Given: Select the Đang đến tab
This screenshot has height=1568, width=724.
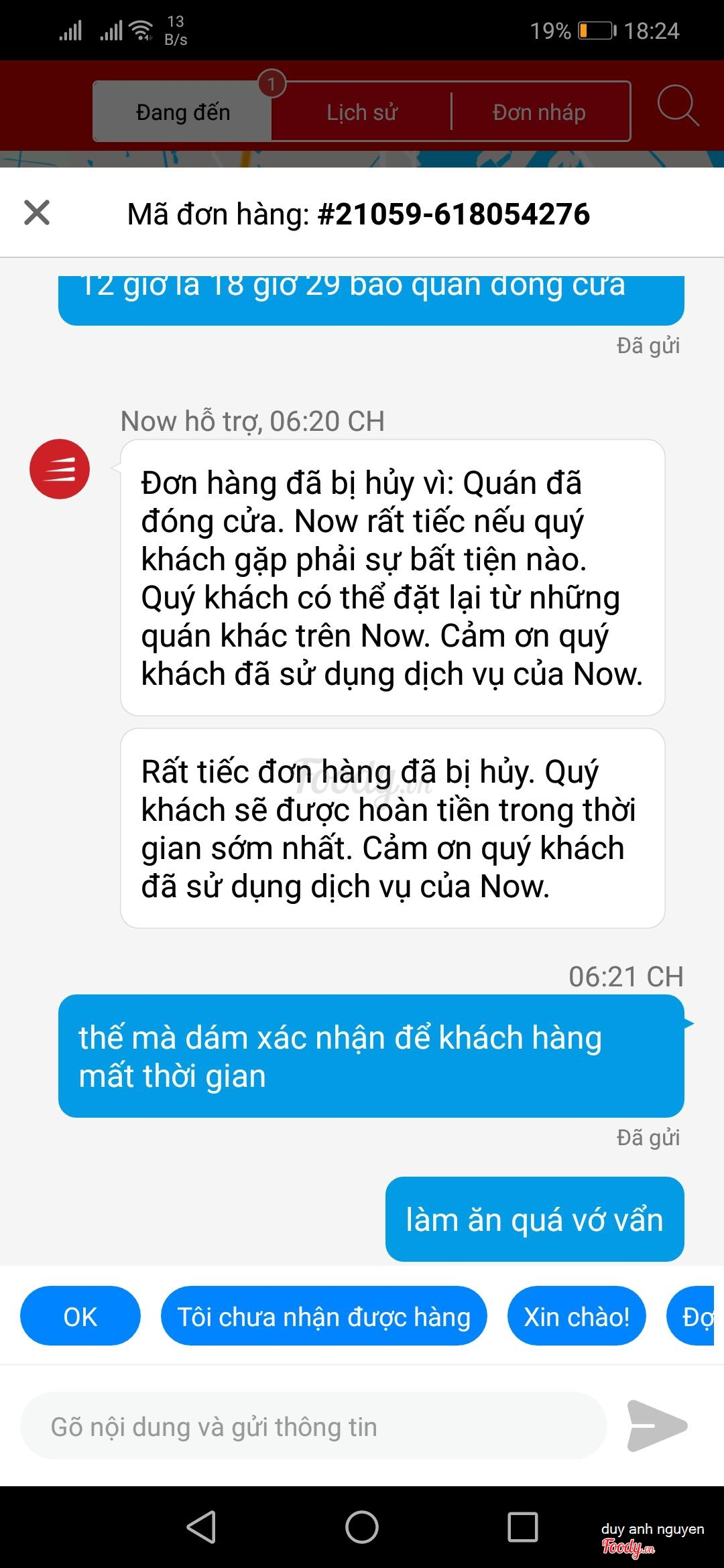Looking at the screenshot, I should [x=182, y=112].
